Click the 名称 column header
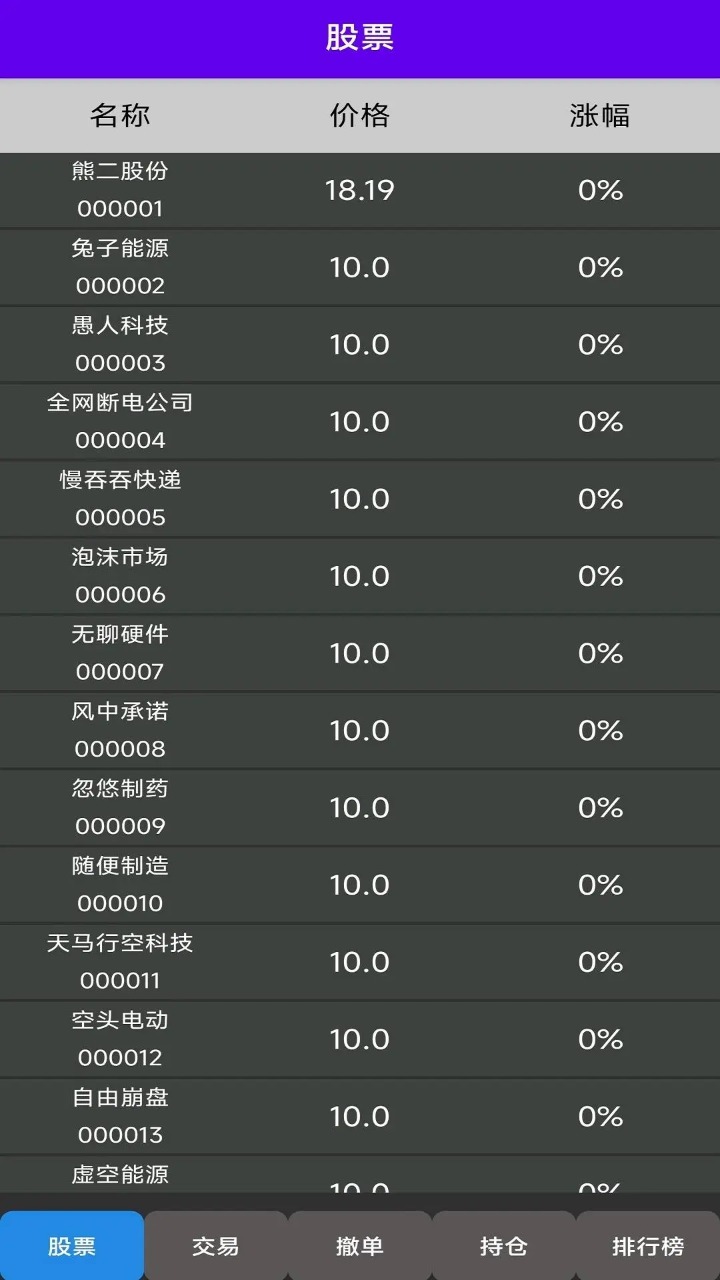This screenshot has width=720, height=1280. tap(120, 115)
